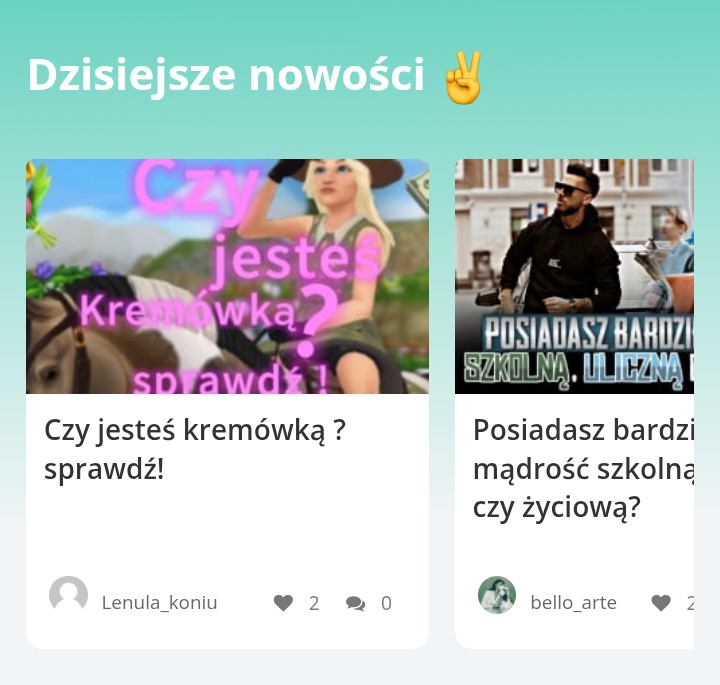The height and width of the screenshot is (685, 720).
Task: Open comments on the "Czy jesteś kremówką" quiz
Action: 356,603
